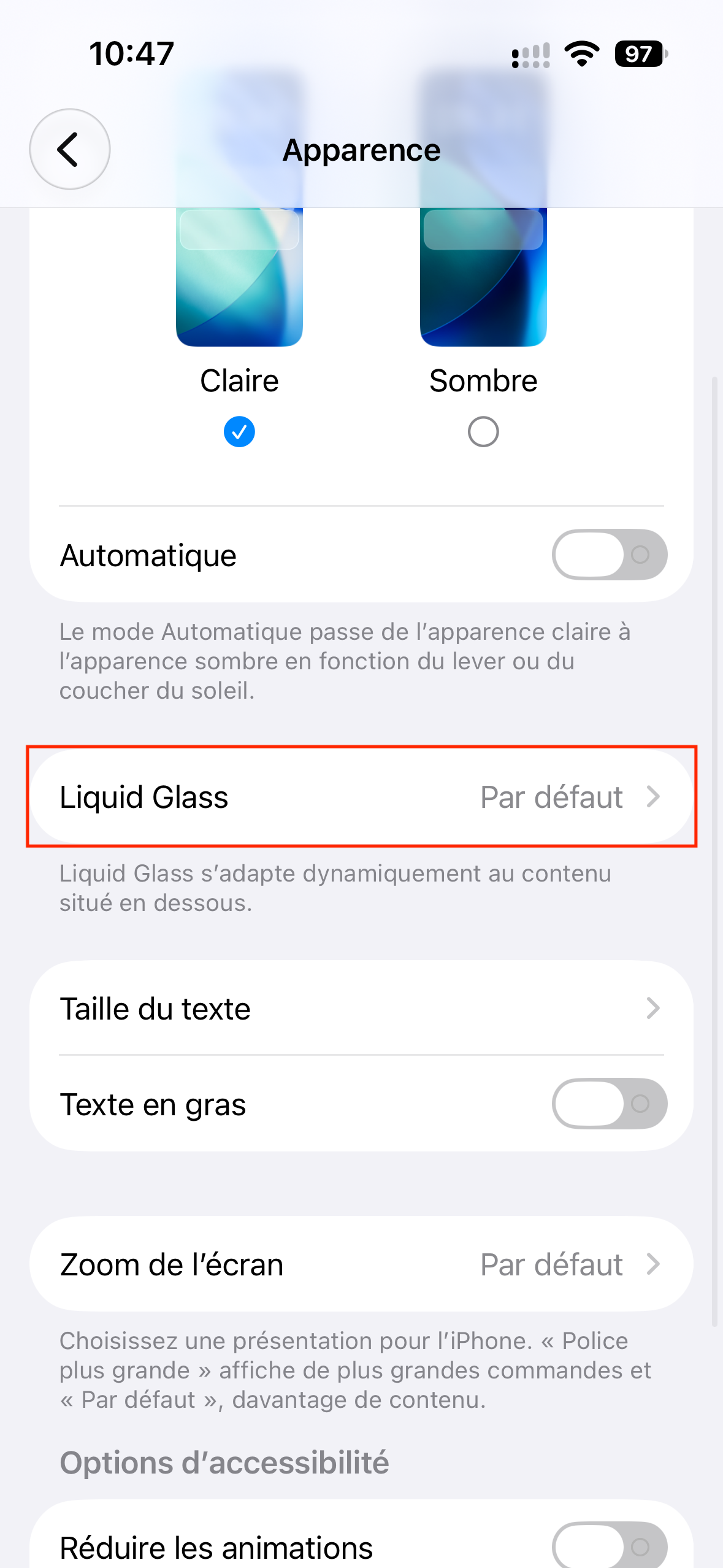Viewport: 723px width, 1568px height.
Task: Open the Liquid Glass setting
Action: [362, 797]
